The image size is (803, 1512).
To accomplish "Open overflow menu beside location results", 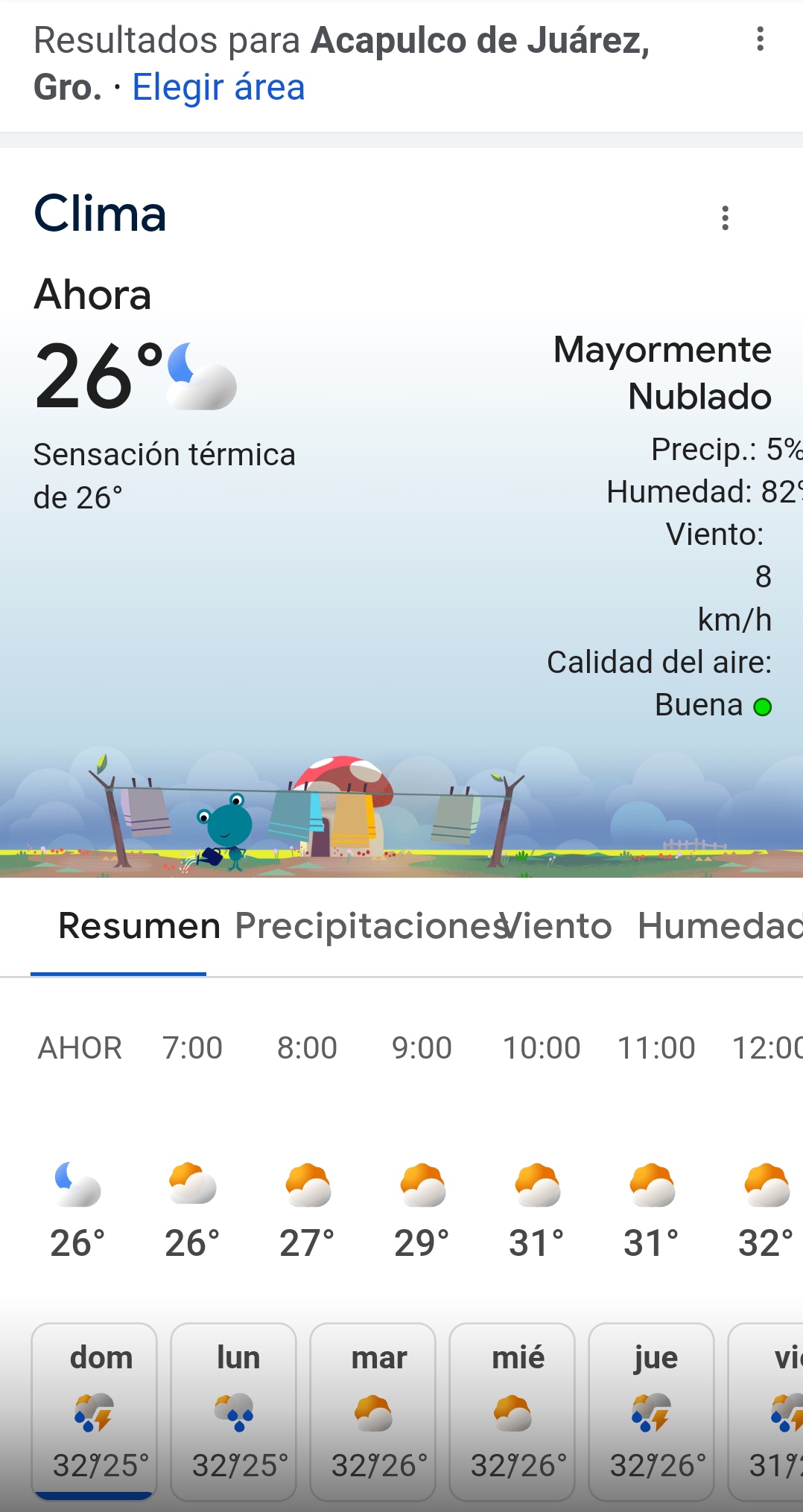I will click(760, 39).
